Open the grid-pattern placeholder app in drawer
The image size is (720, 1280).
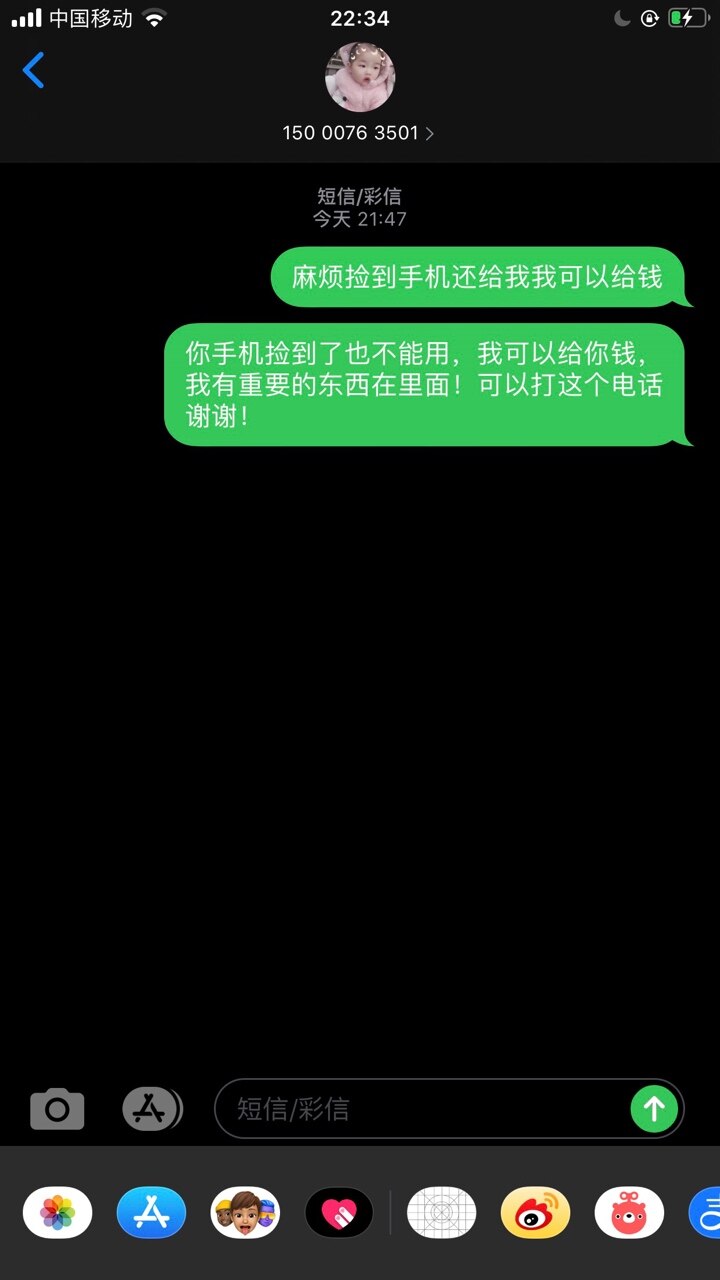pos(442,1213)
